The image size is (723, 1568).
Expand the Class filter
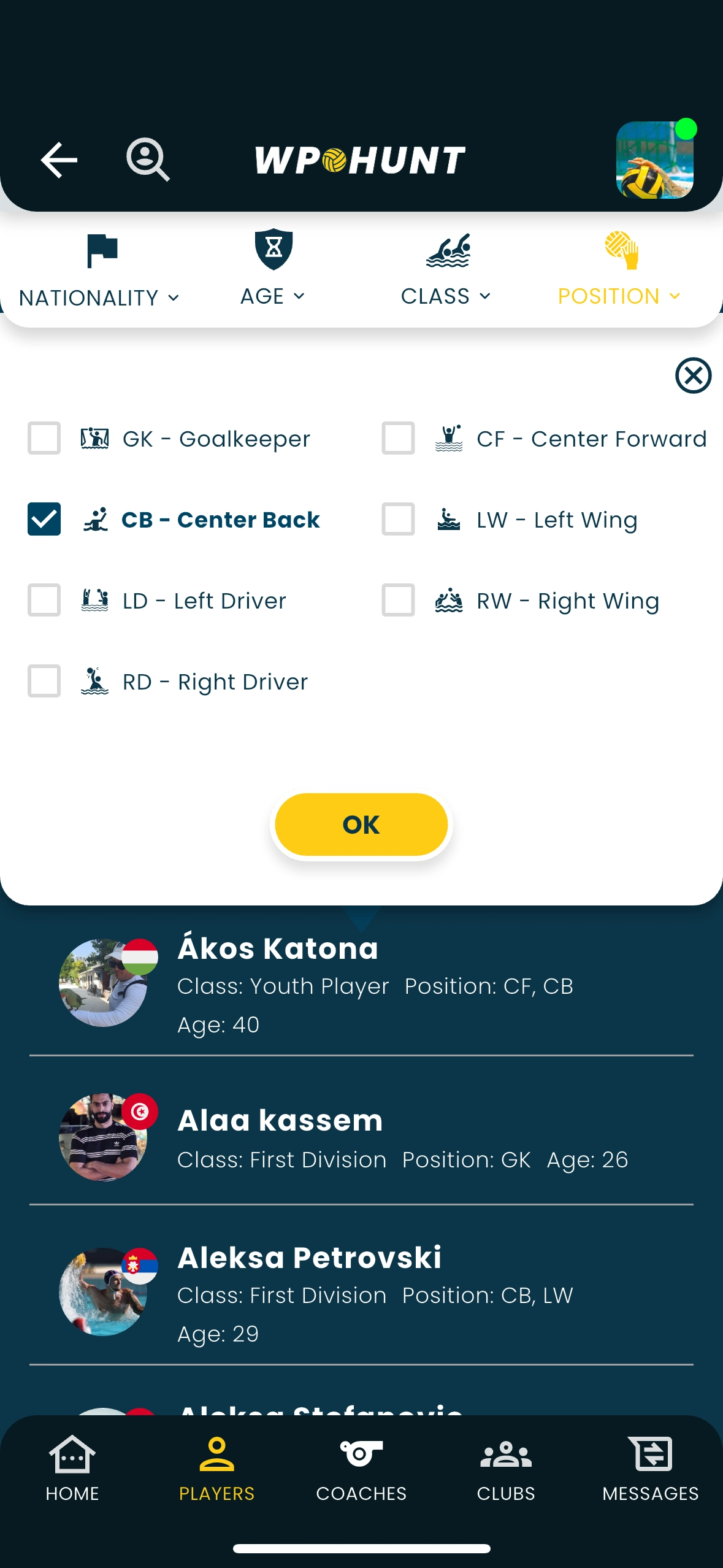[446, 270]
